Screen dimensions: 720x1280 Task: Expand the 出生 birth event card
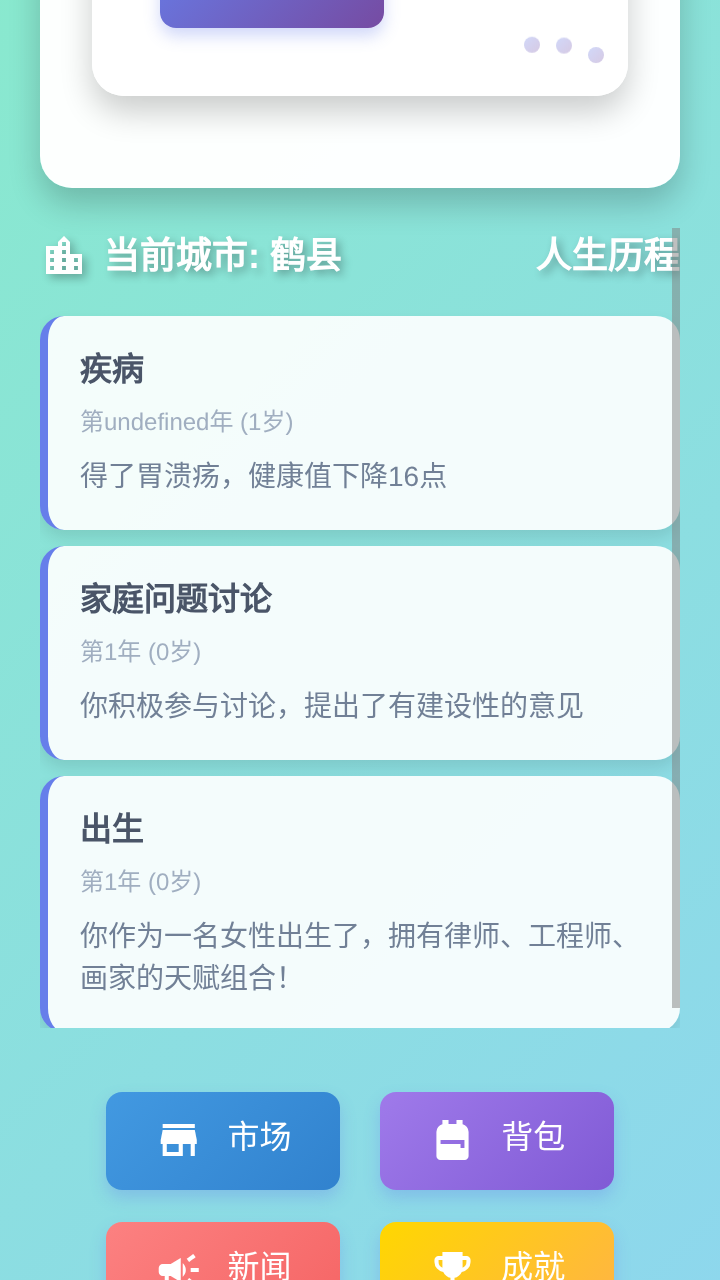[360, 900]
